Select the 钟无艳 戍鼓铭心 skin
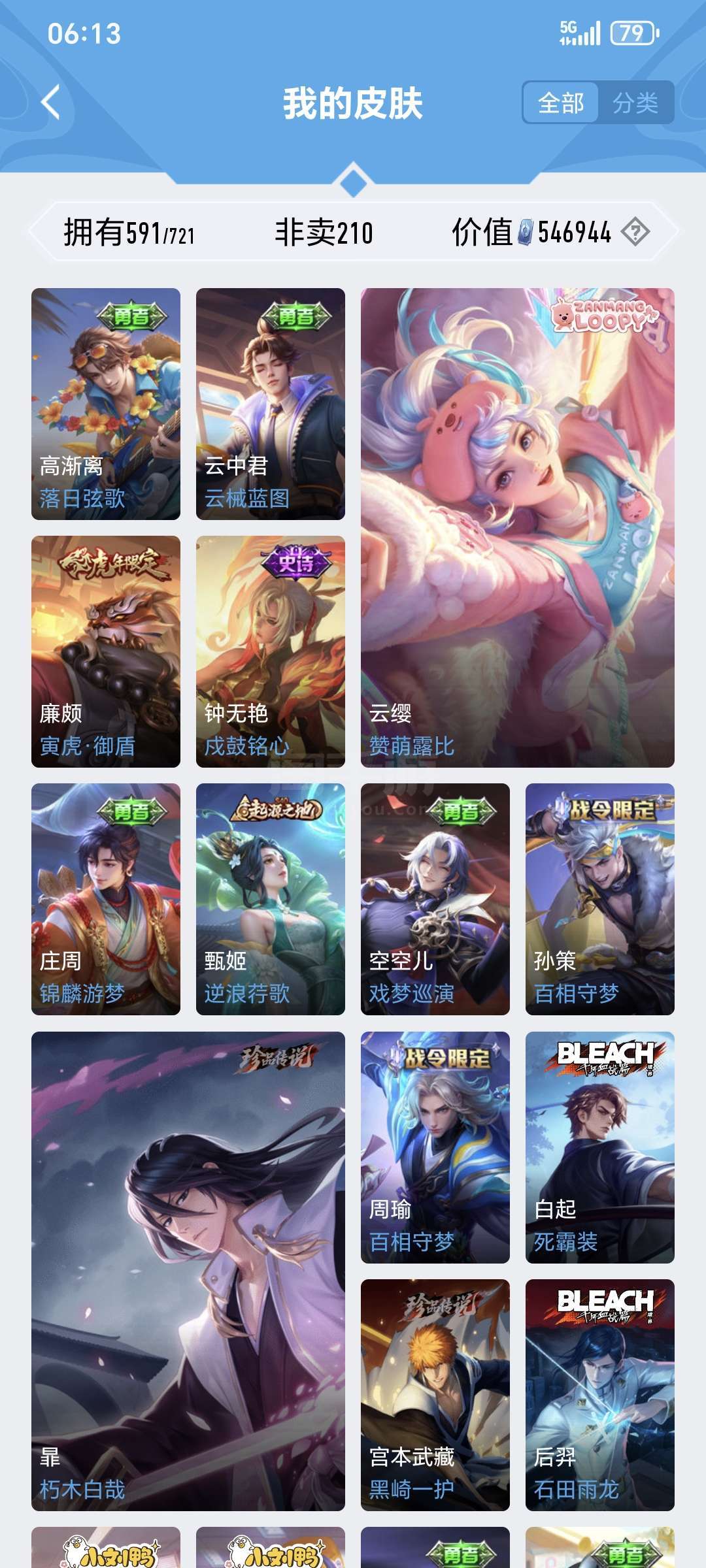The width and height of the screenshot is (706, 1568). pos(271,651)
